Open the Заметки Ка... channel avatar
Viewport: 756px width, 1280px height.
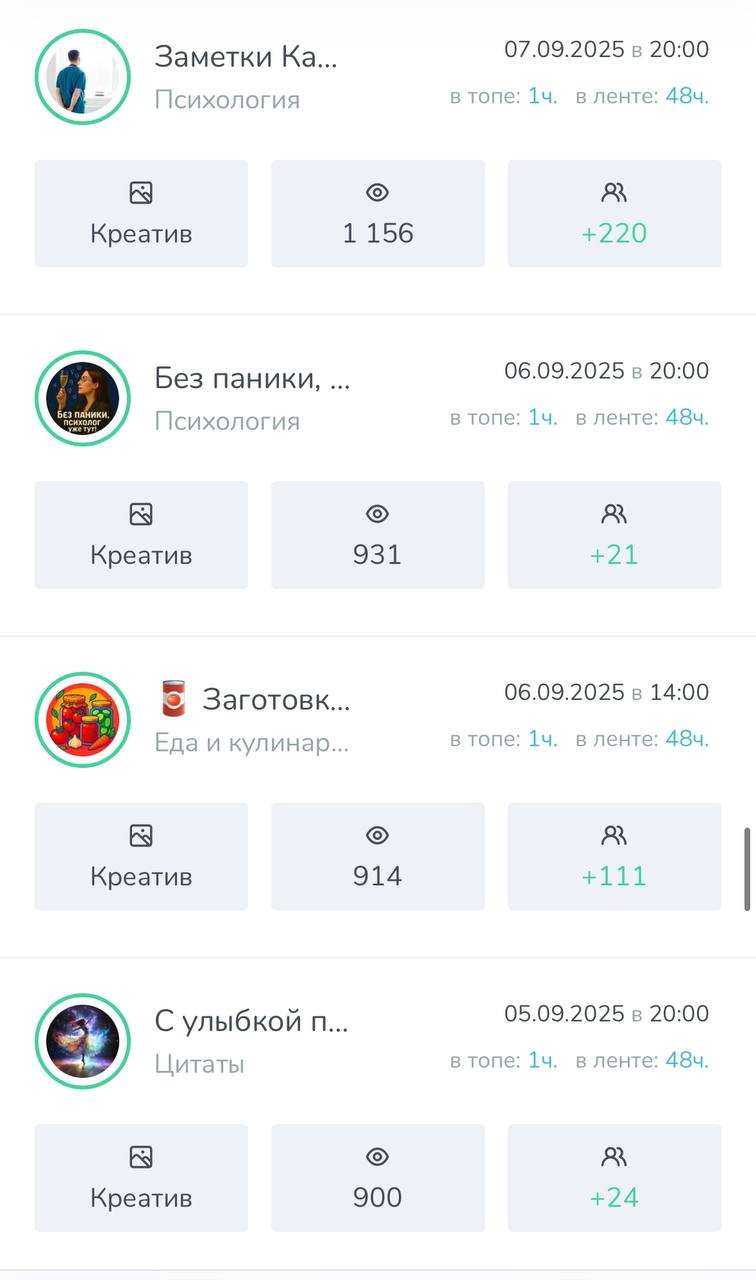(x=83, y=77)
